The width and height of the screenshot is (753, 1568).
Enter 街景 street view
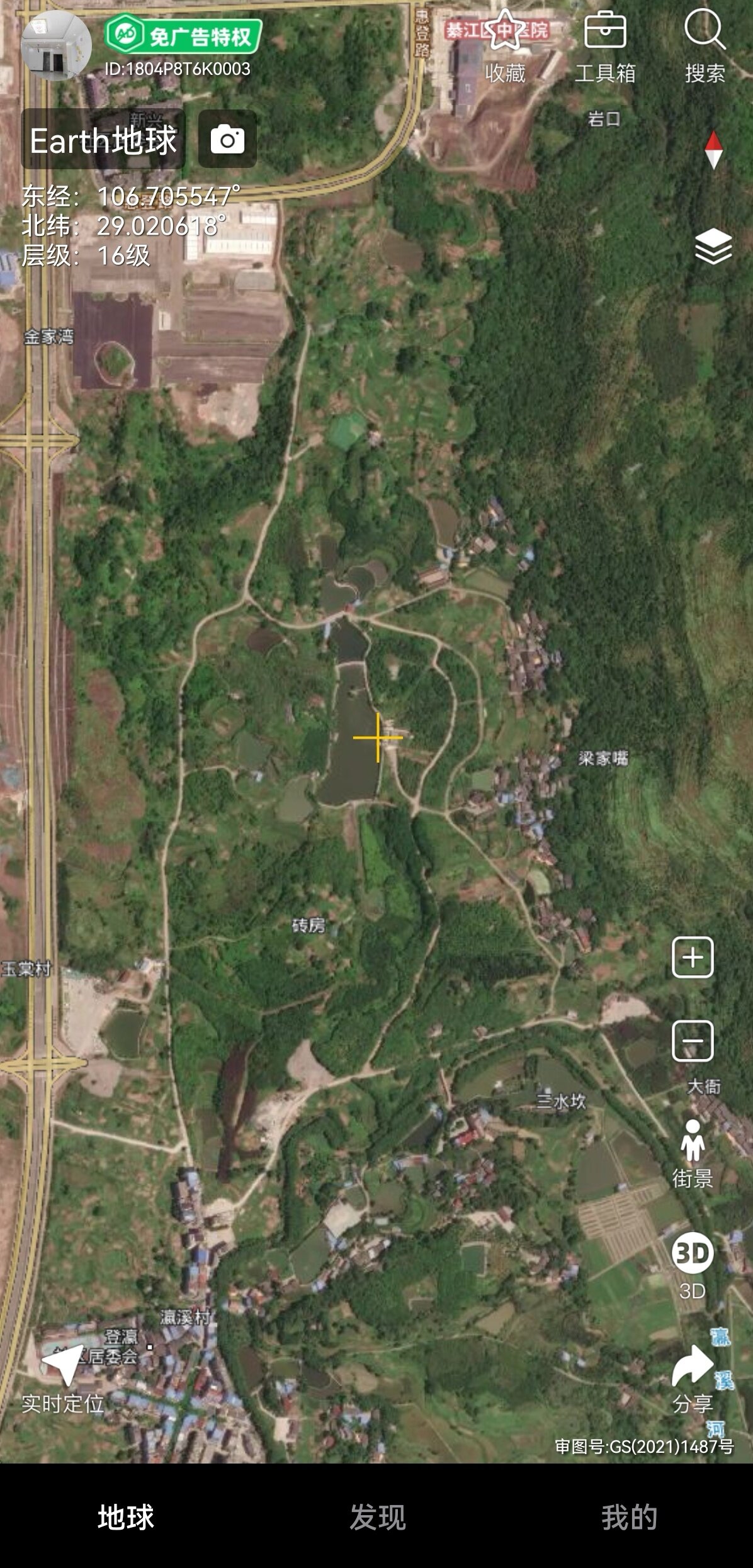pos(693,1153)
